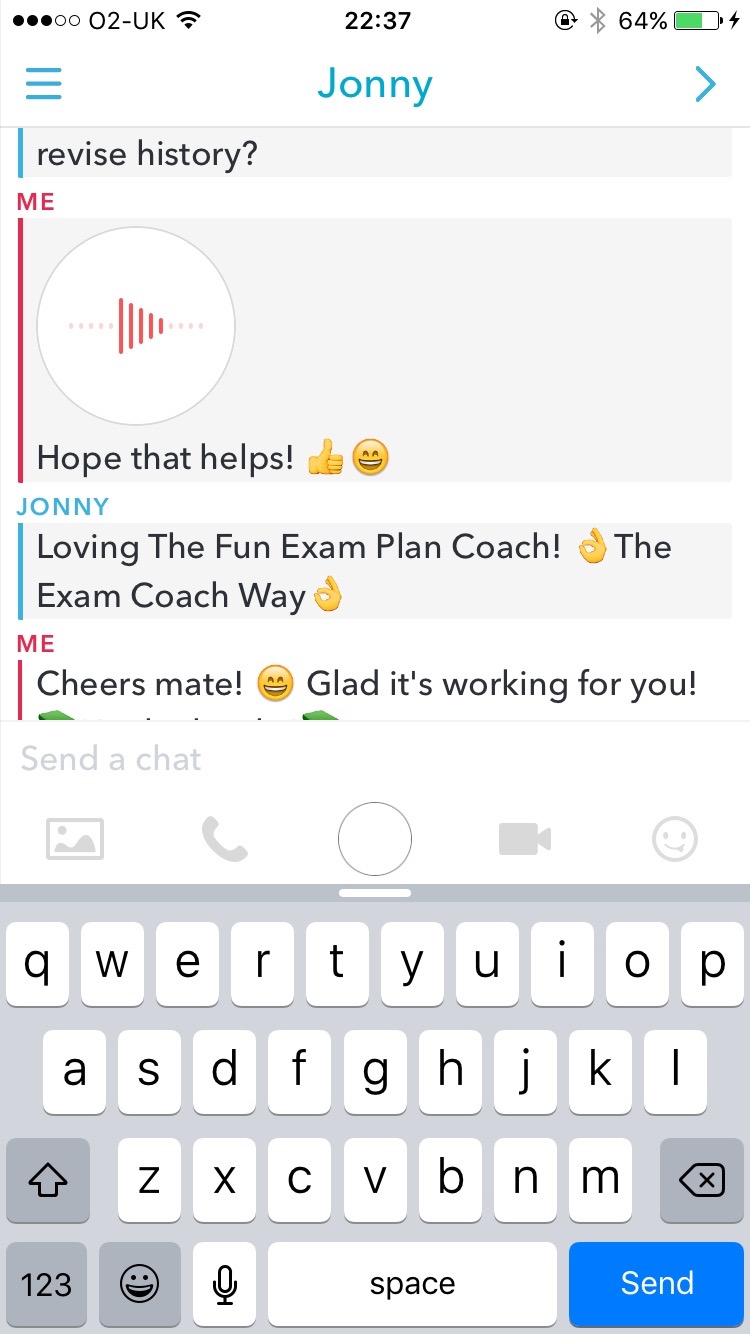Tap the right arrow beside Jonny
Image resolution: width=750 pixels, height=1334 pixels.
click(x=705, y=85)
